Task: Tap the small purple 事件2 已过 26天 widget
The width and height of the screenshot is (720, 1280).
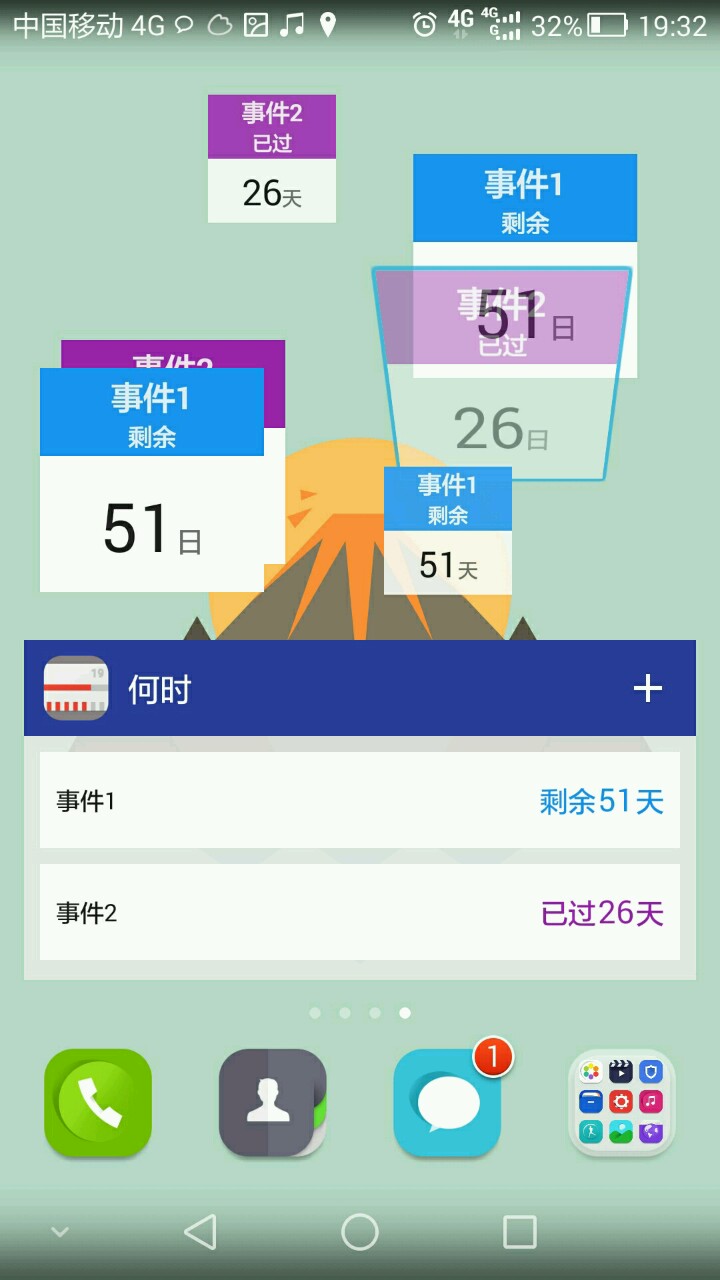Action: click(271, 158)
